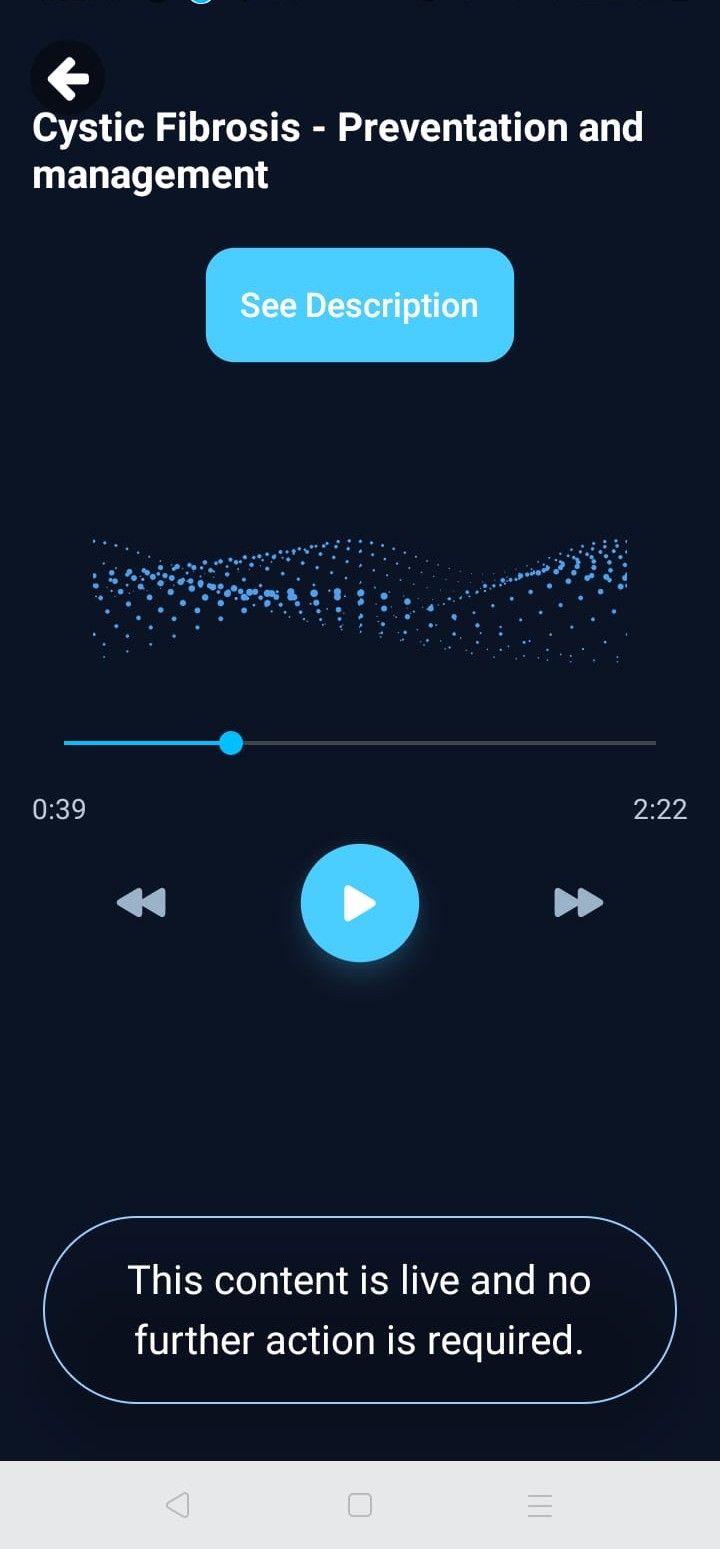
Task: Go to the system home screen
Action: pyautogui.click(x=360, y=1505)
